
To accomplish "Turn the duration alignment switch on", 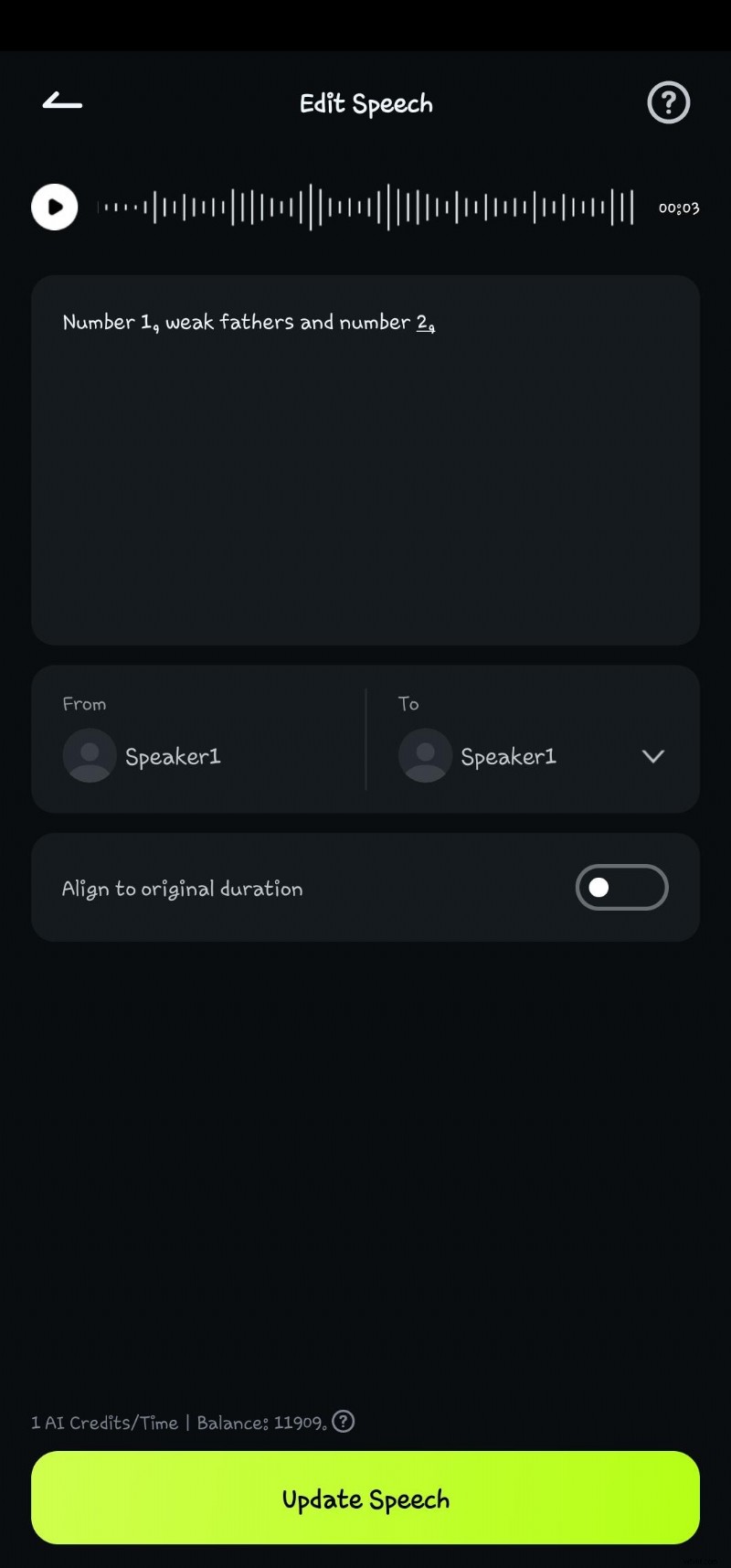I will click(621, 887).
